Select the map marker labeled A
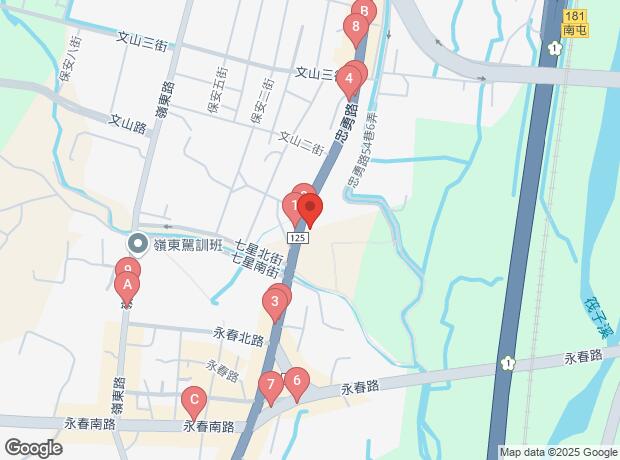 (125, 285)
